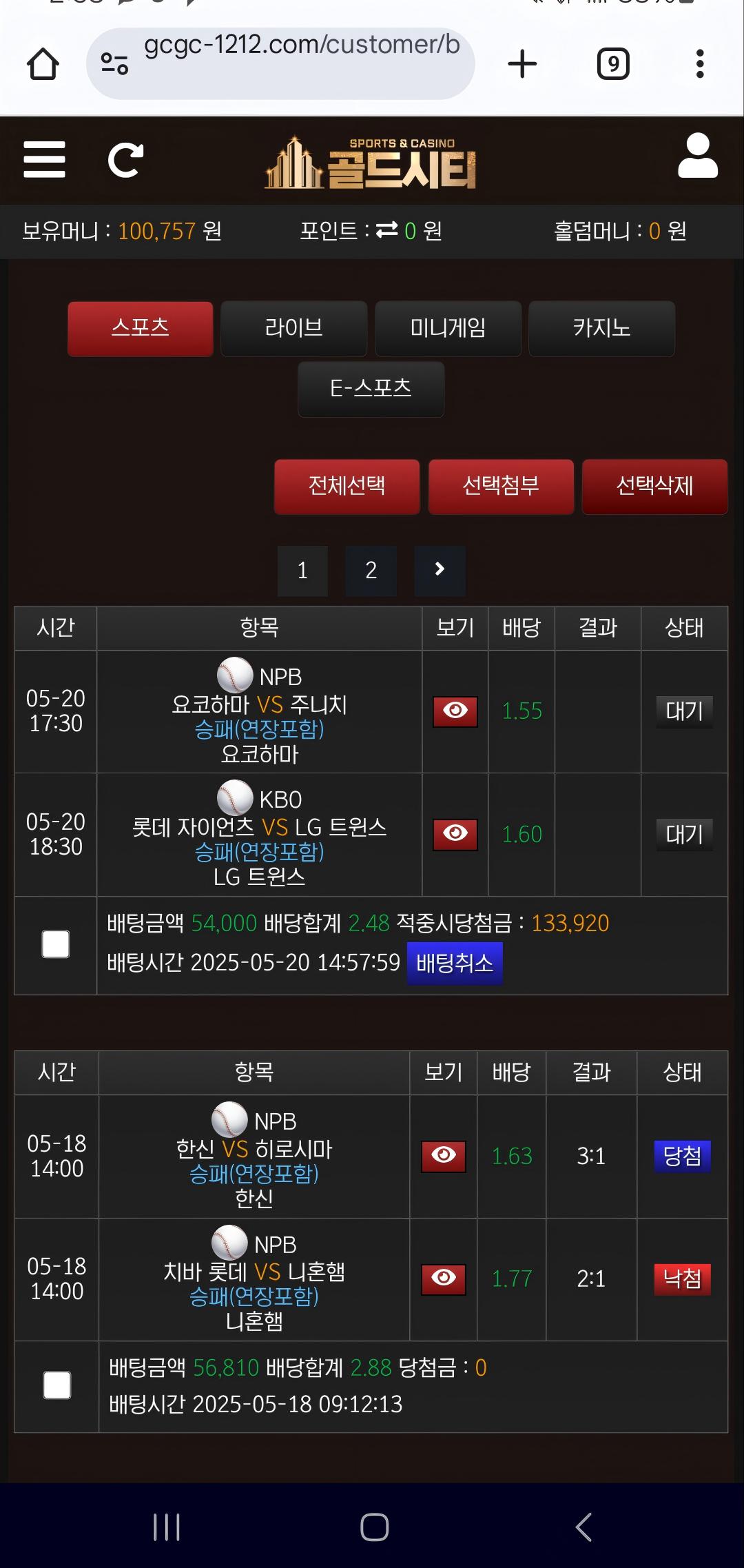View details of the 요코하마 VS 주니치 bet
This screenshot has width=744, height=1568.
coord(455,711)
